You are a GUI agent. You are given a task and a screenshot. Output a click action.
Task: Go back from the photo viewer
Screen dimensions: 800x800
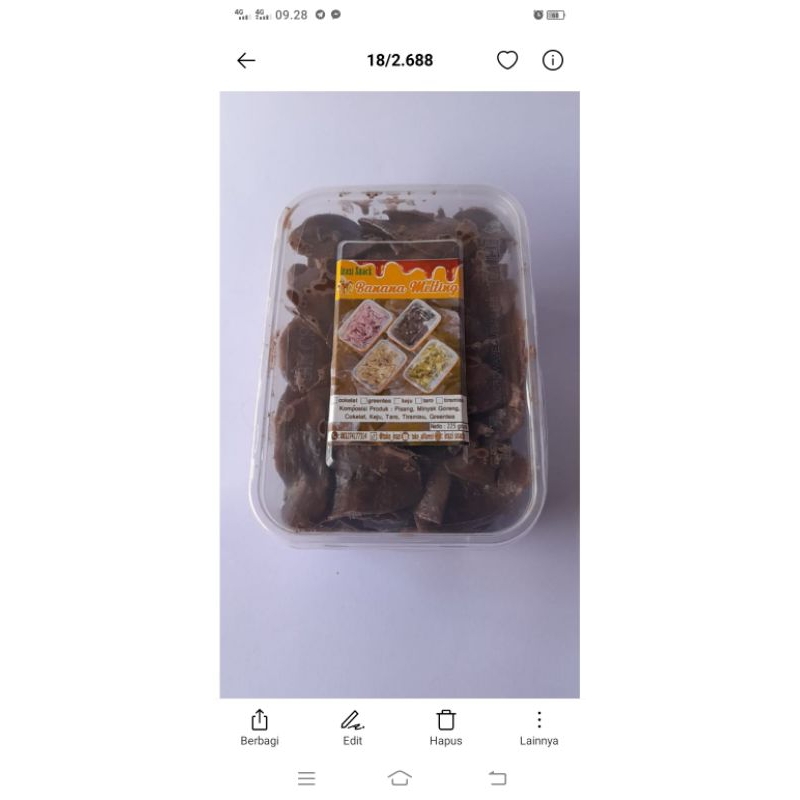[x=246, y=60]
